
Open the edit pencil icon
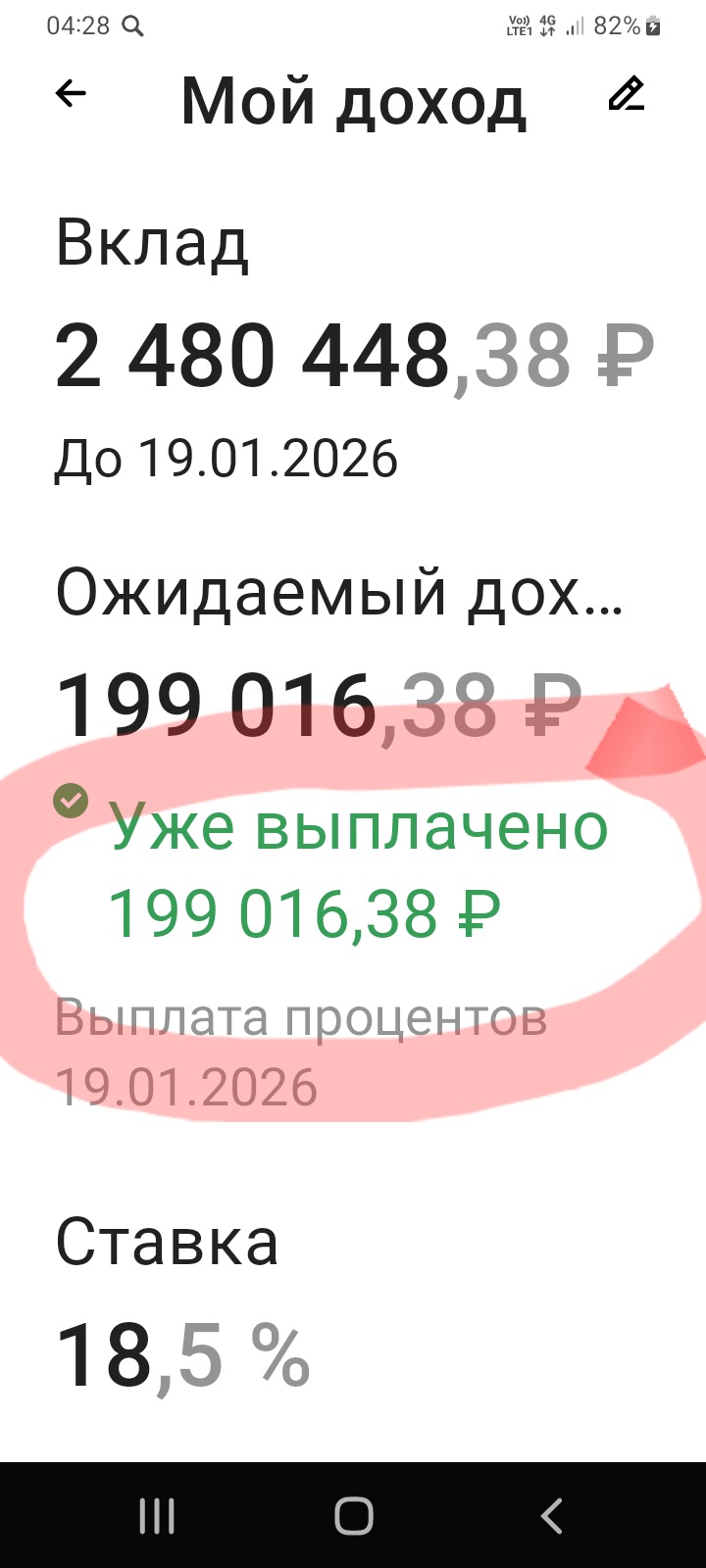click(626, 94)
